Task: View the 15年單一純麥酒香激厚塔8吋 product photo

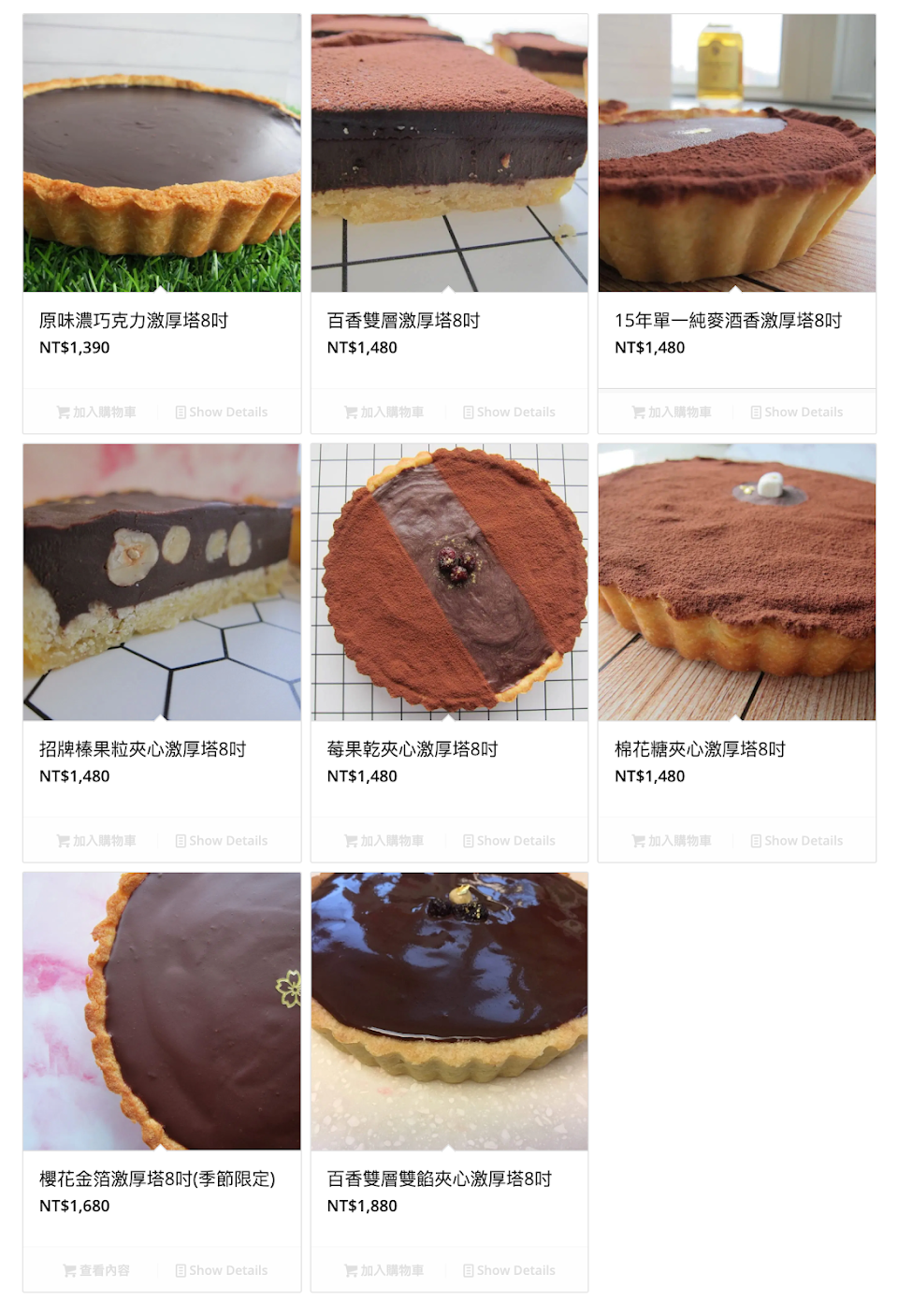Action: point(737,152)
